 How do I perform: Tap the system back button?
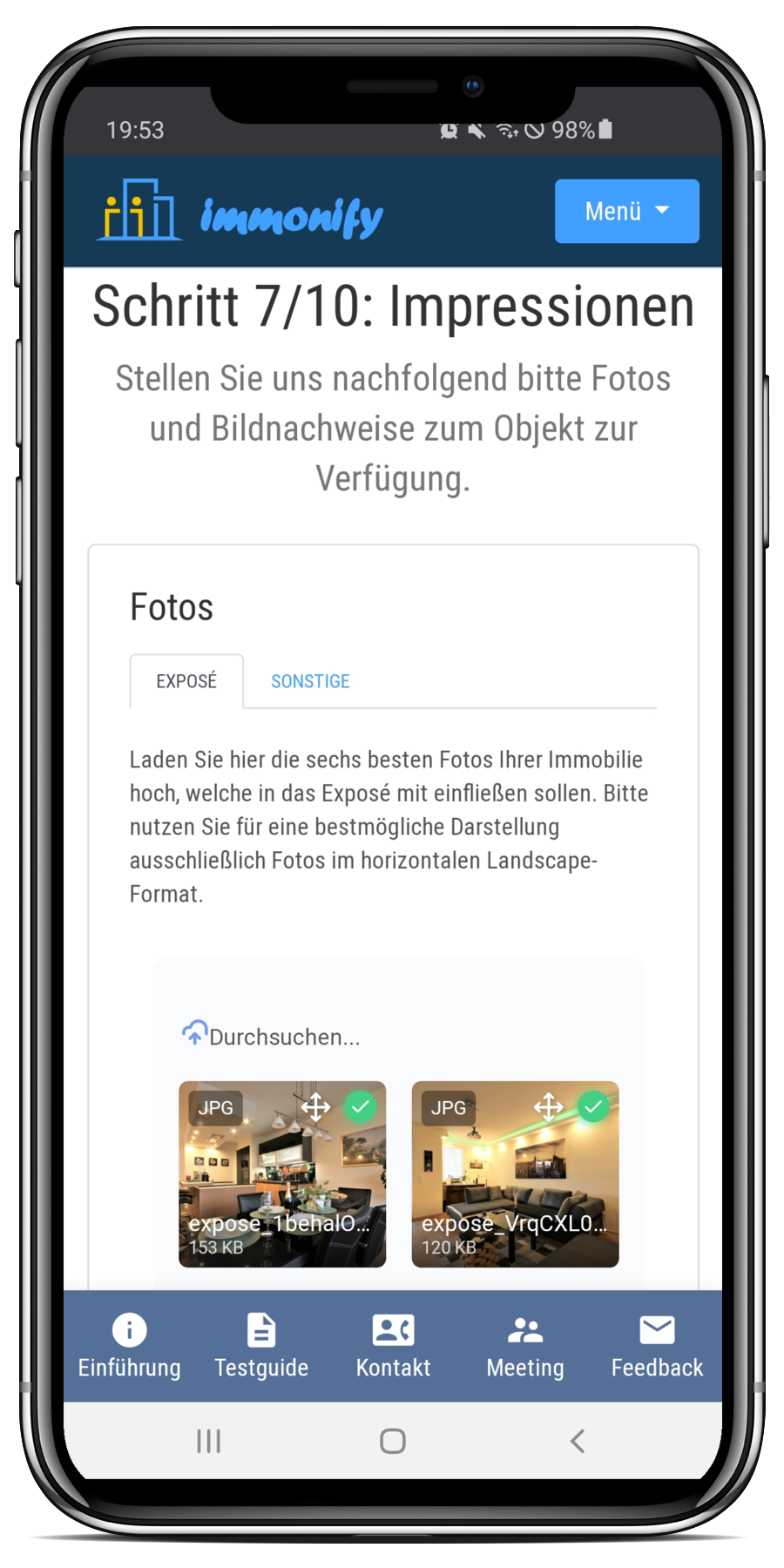coord(577,1441)
